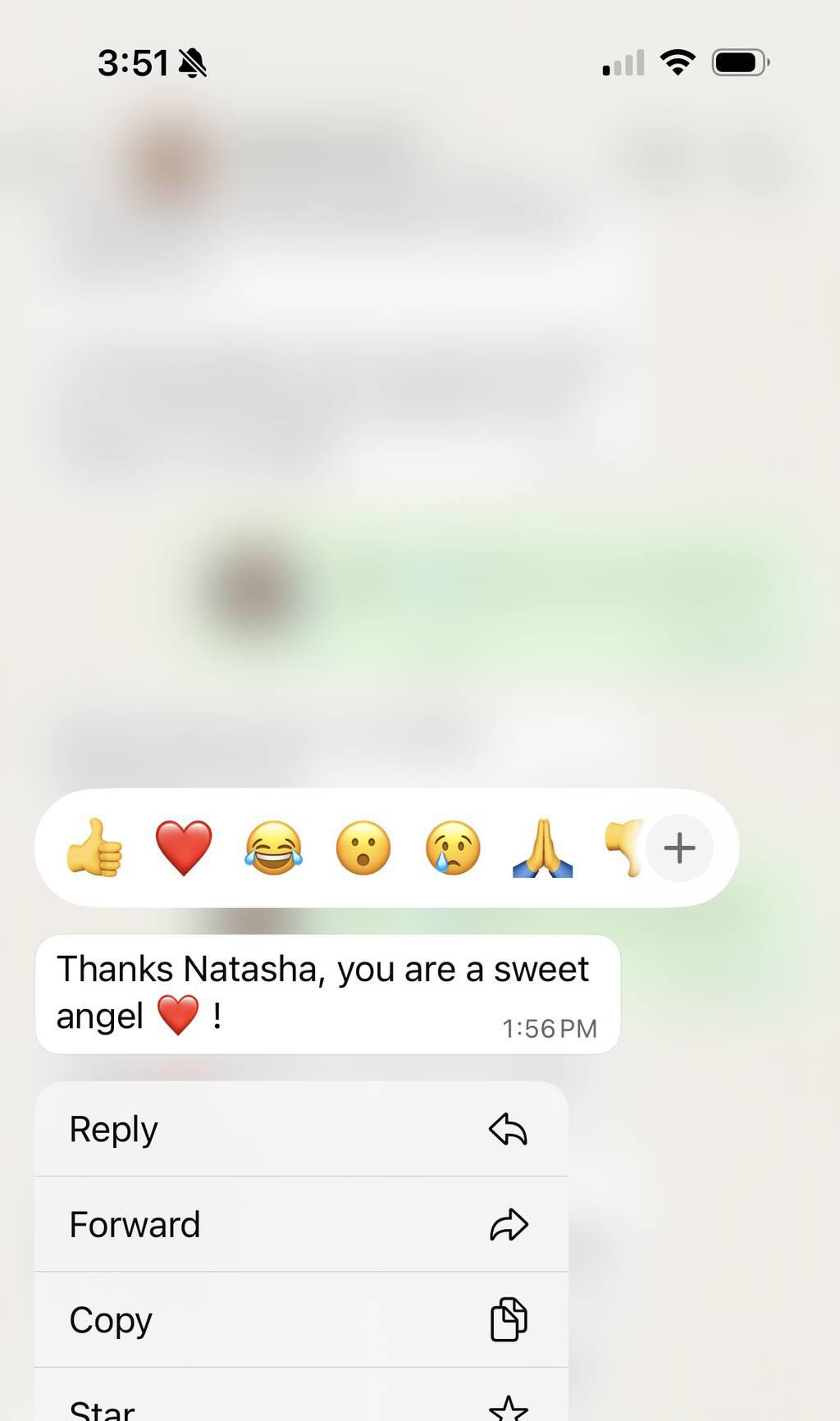This screenshot has width=840, height=1421.
Task: Star this message
Action: coord(301,1405)
